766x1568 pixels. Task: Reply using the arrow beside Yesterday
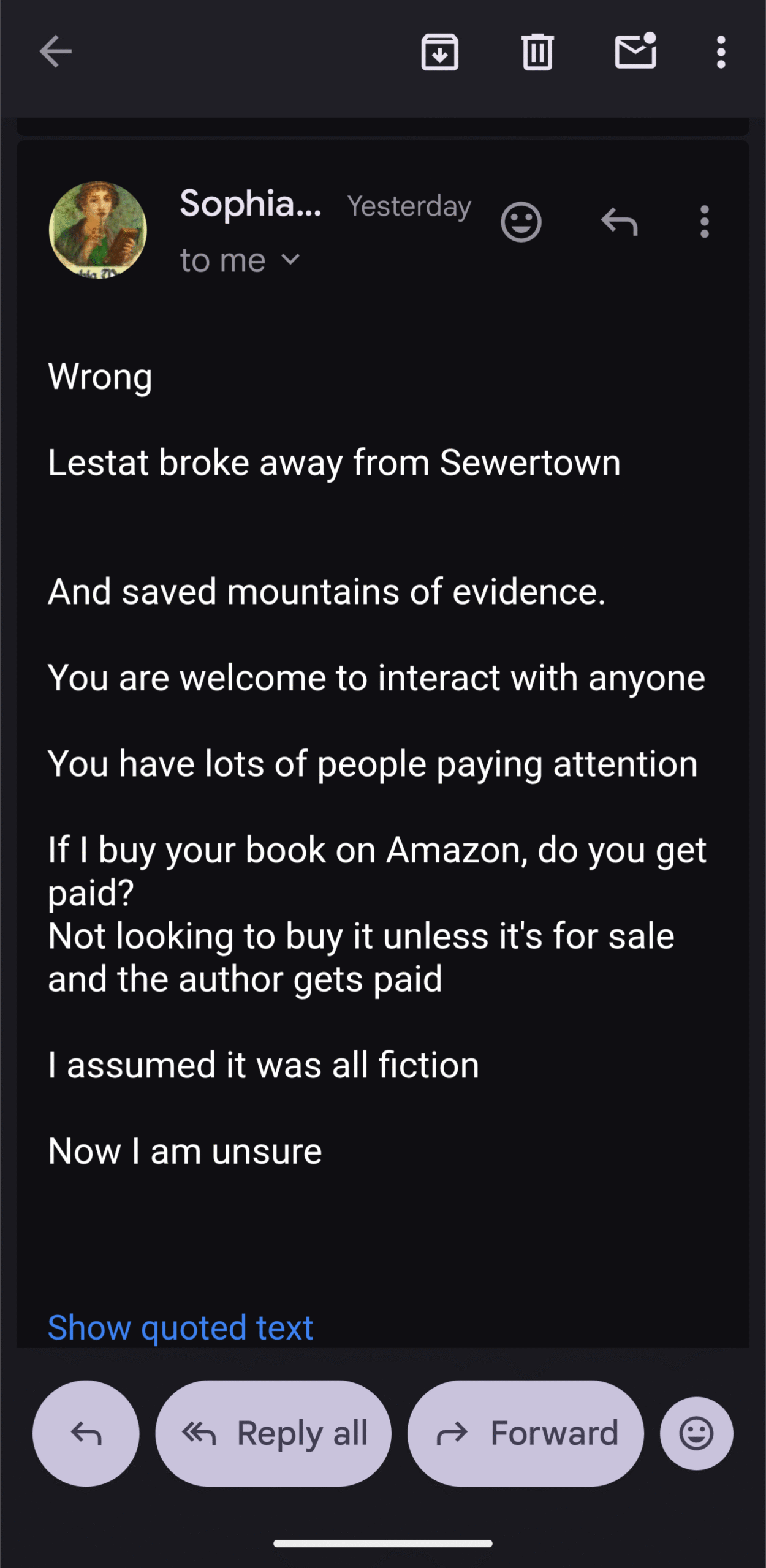619,222
